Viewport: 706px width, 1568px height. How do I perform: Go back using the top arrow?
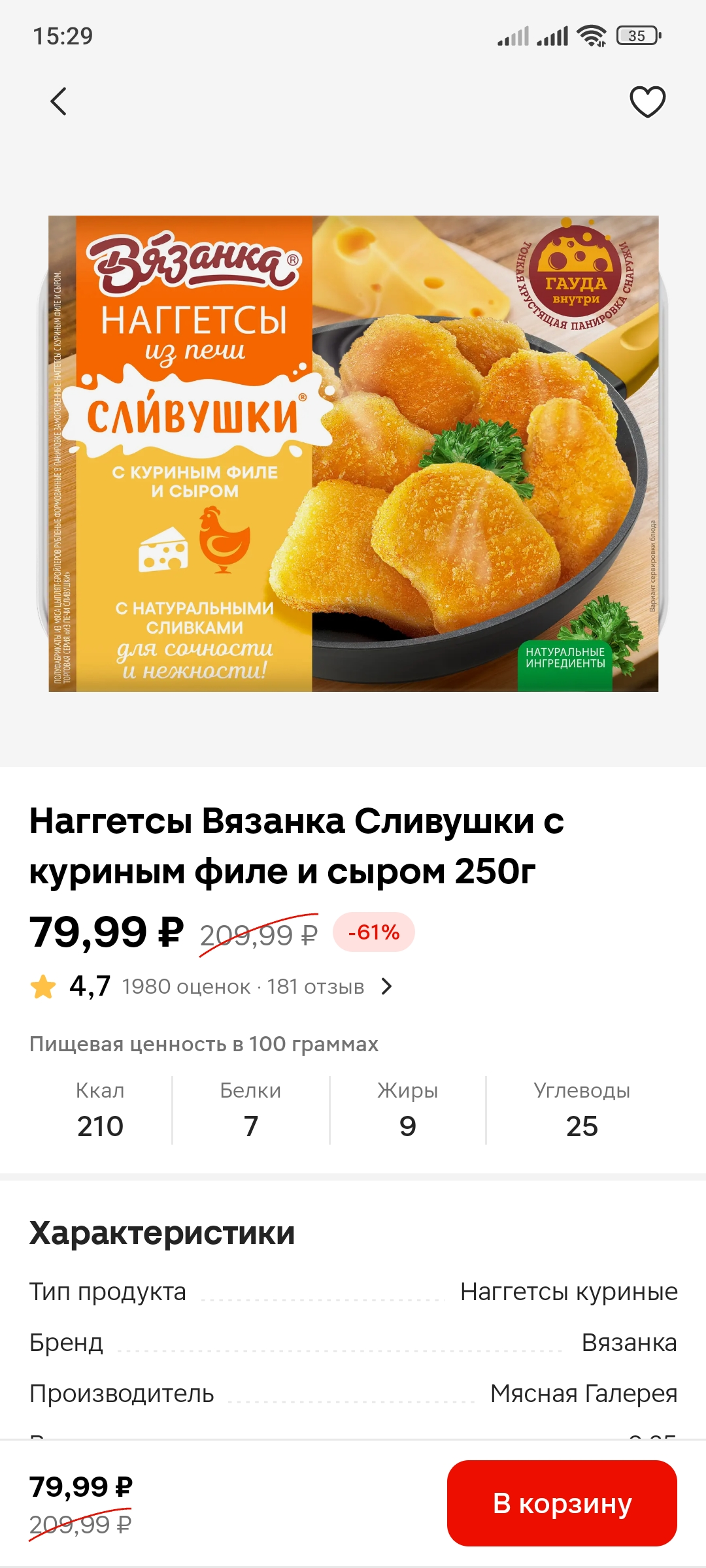[59, 101]
